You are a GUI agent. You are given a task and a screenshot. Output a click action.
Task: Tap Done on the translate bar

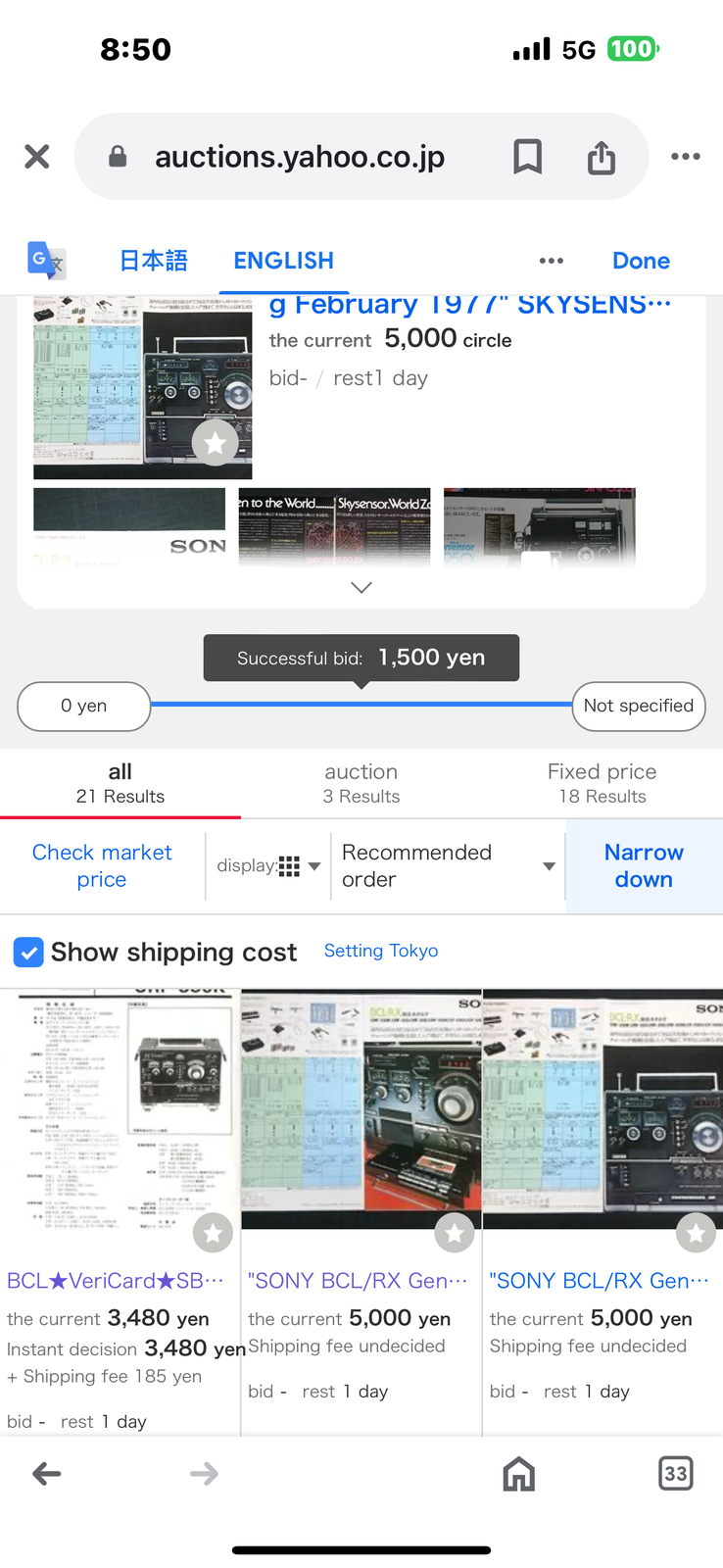(642, 261)
